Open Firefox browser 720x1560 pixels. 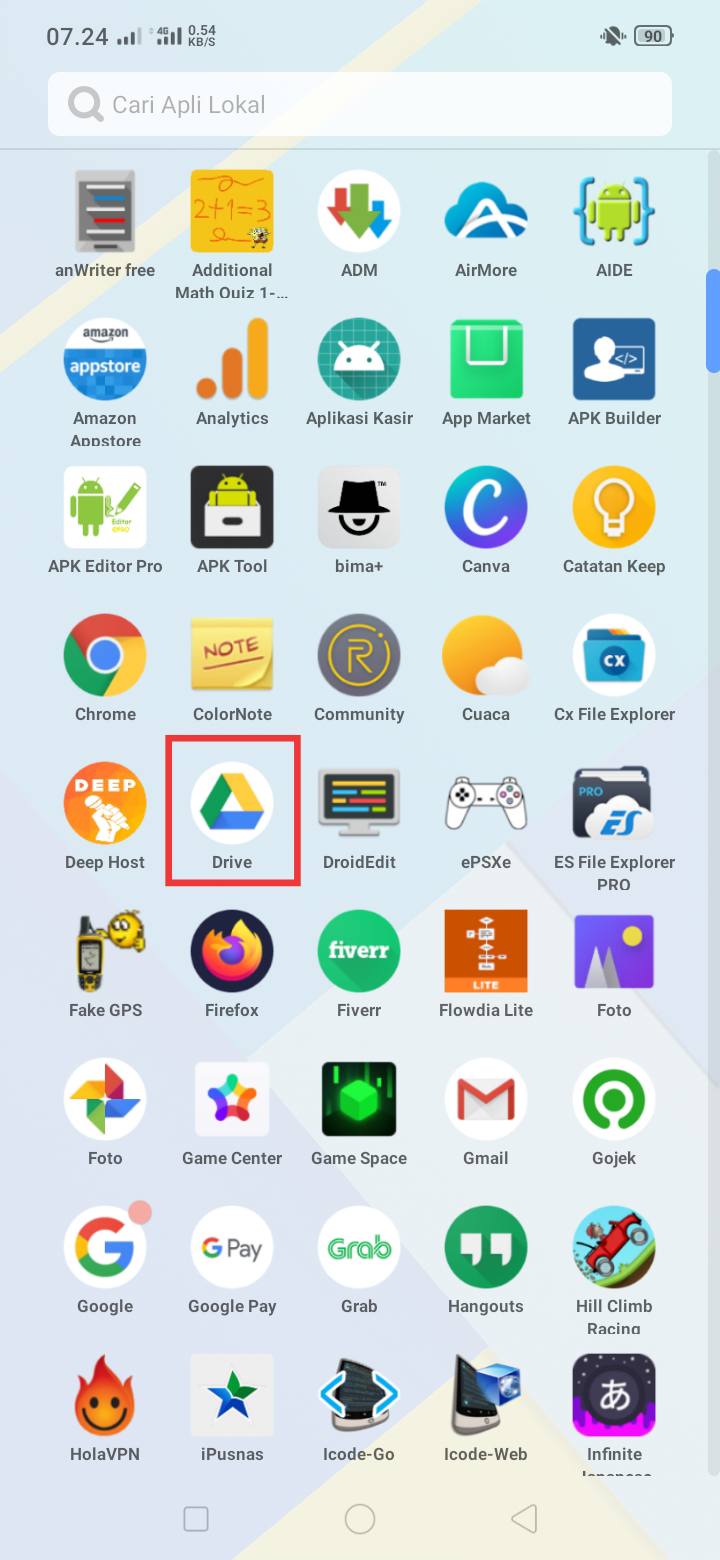pyautogui.click(x=232, y=951)
